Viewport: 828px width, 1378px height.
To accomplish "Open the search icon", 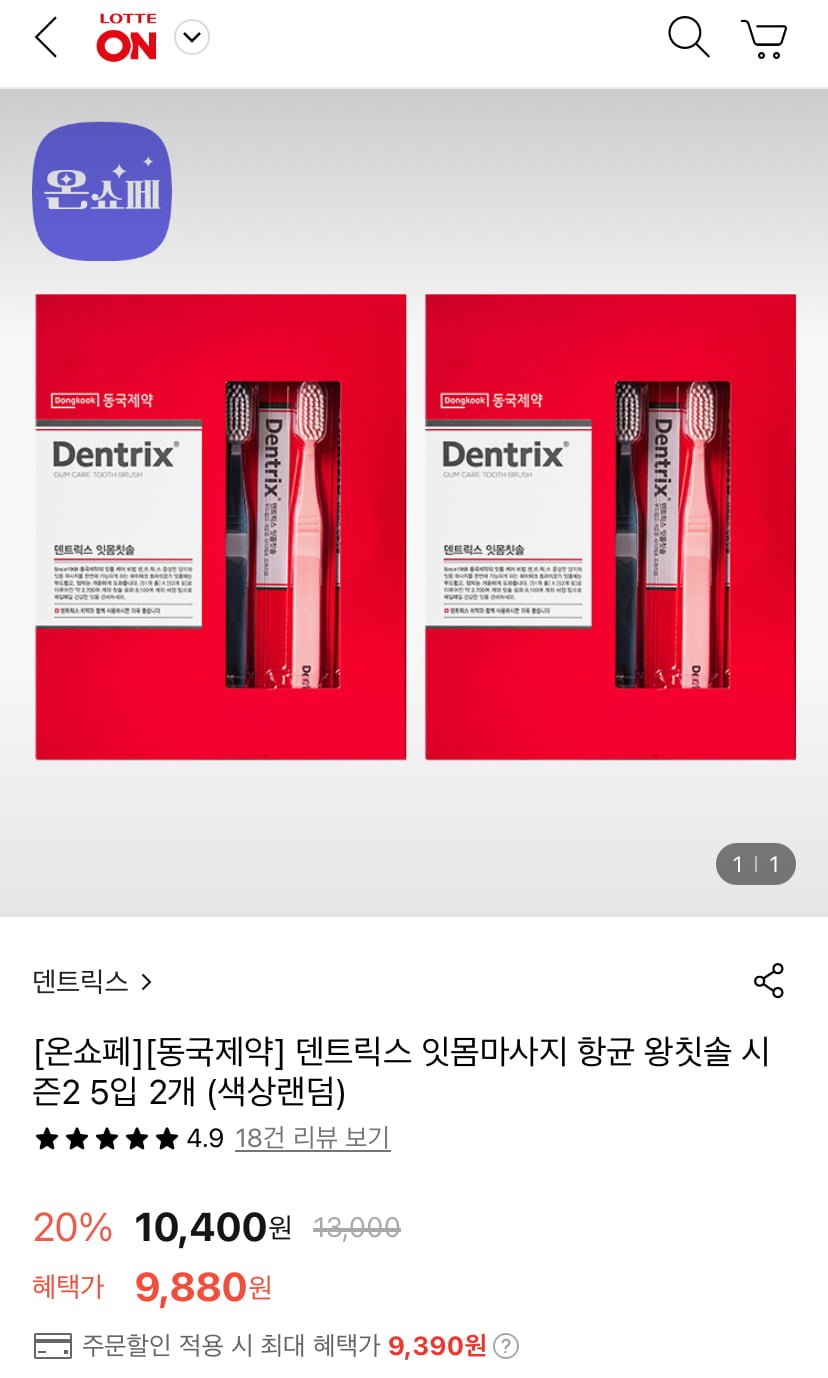I will tap(688, 38).
